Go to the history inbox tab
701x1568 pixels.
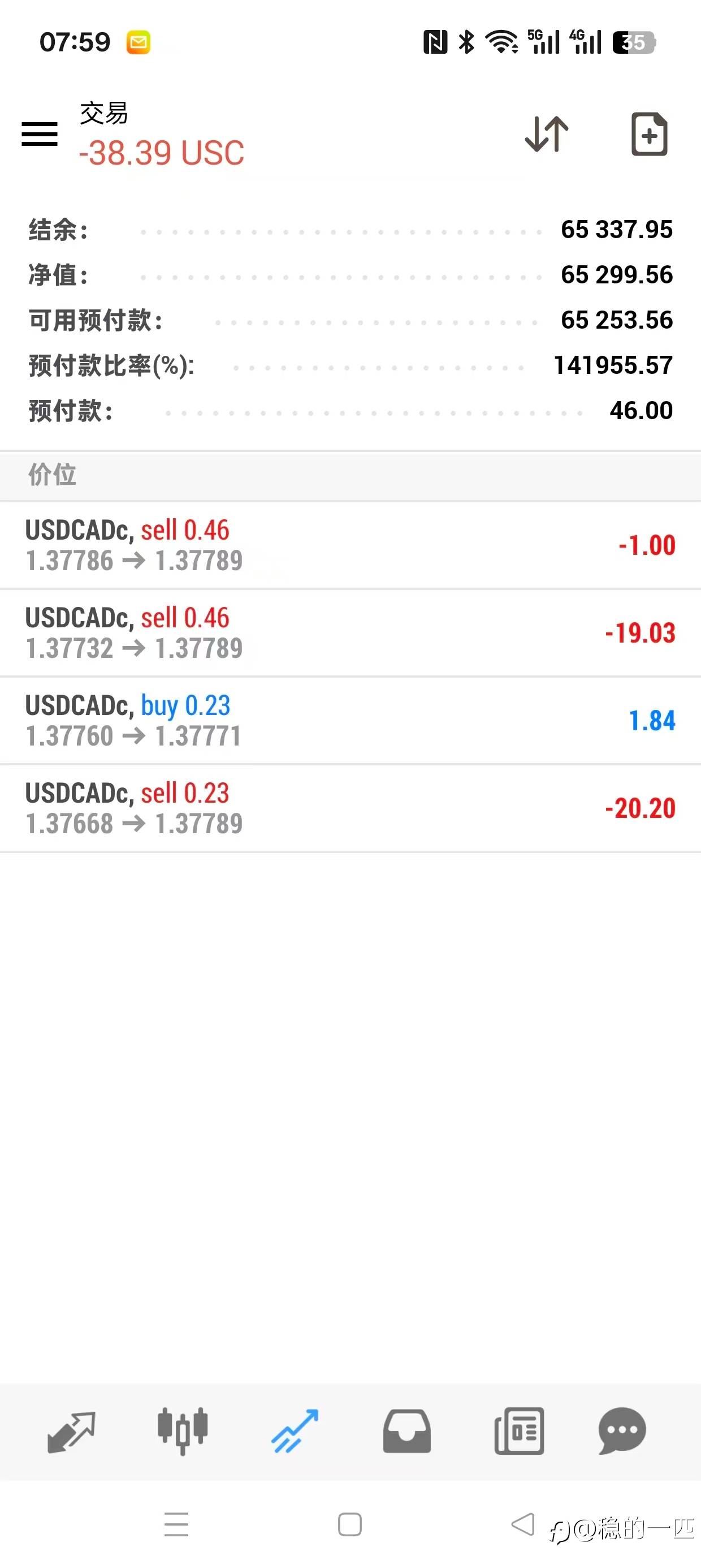pos(406,1432)
